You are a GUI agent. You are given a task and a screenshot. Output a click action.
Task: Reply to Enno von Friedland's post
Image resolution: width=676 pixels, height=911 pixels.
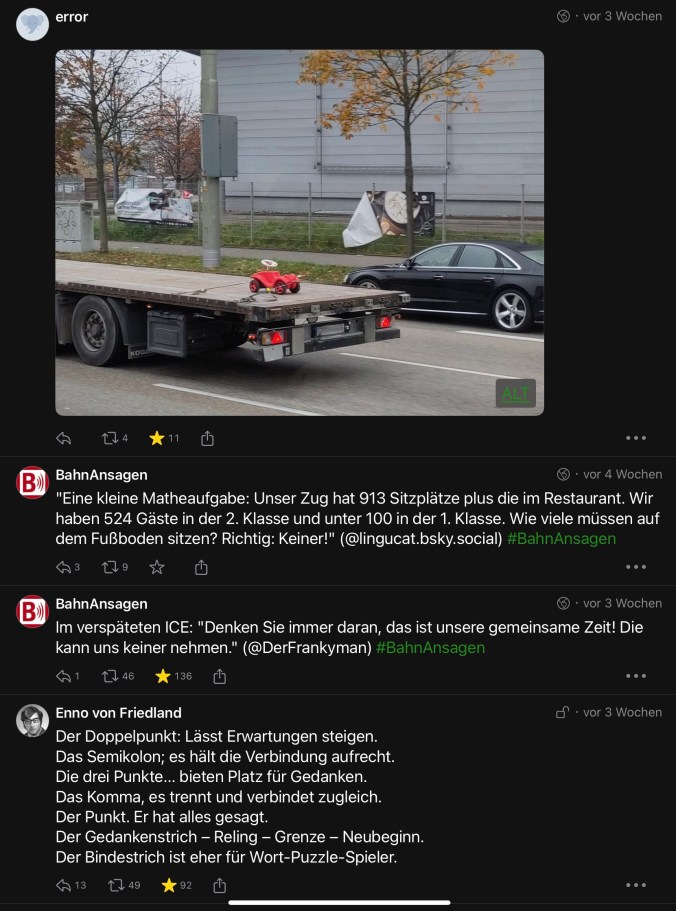(x=64, y=885)
